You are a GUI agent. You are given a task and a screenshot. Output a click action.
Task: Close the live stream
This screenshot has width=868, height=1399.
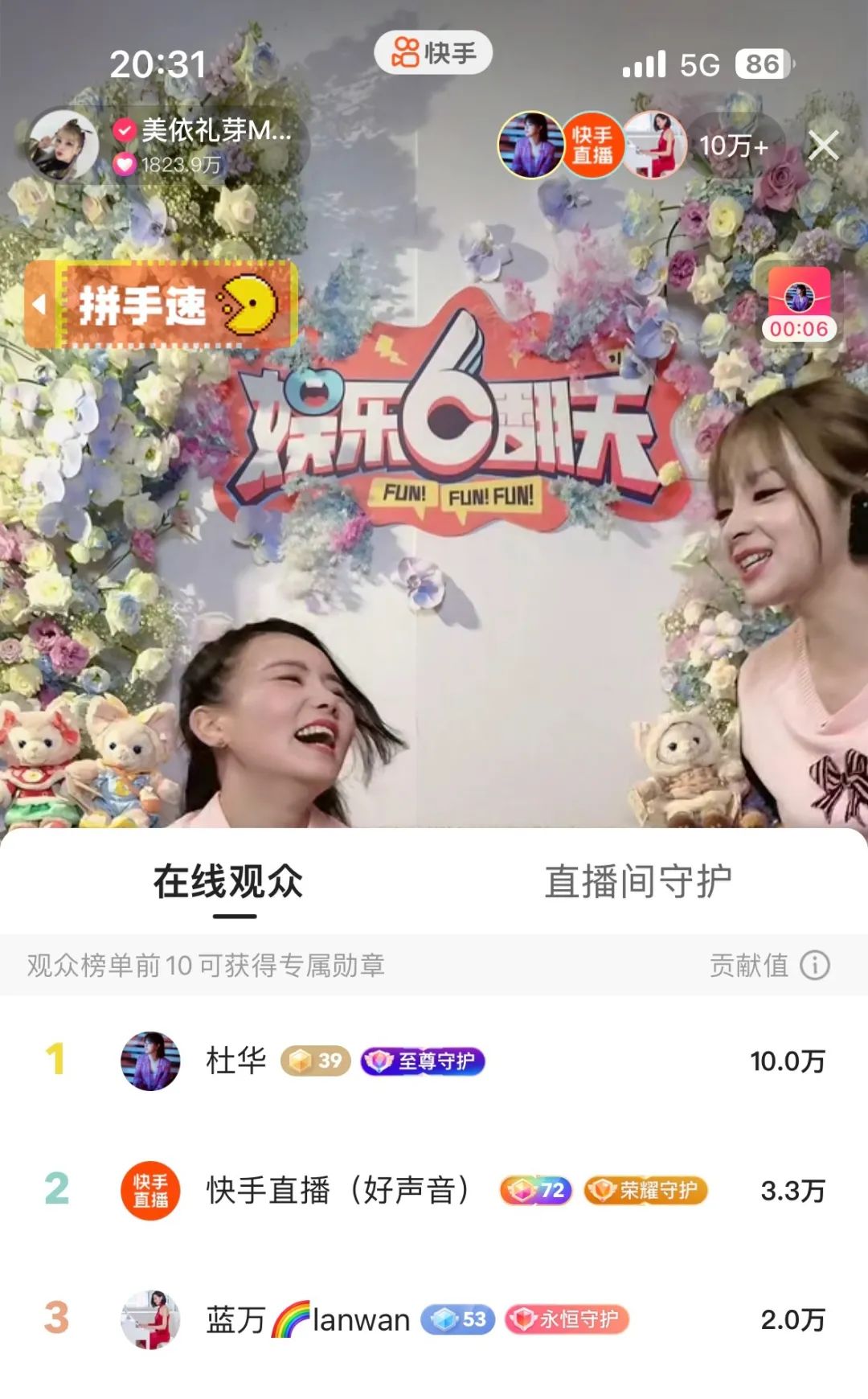pos(823,146)
